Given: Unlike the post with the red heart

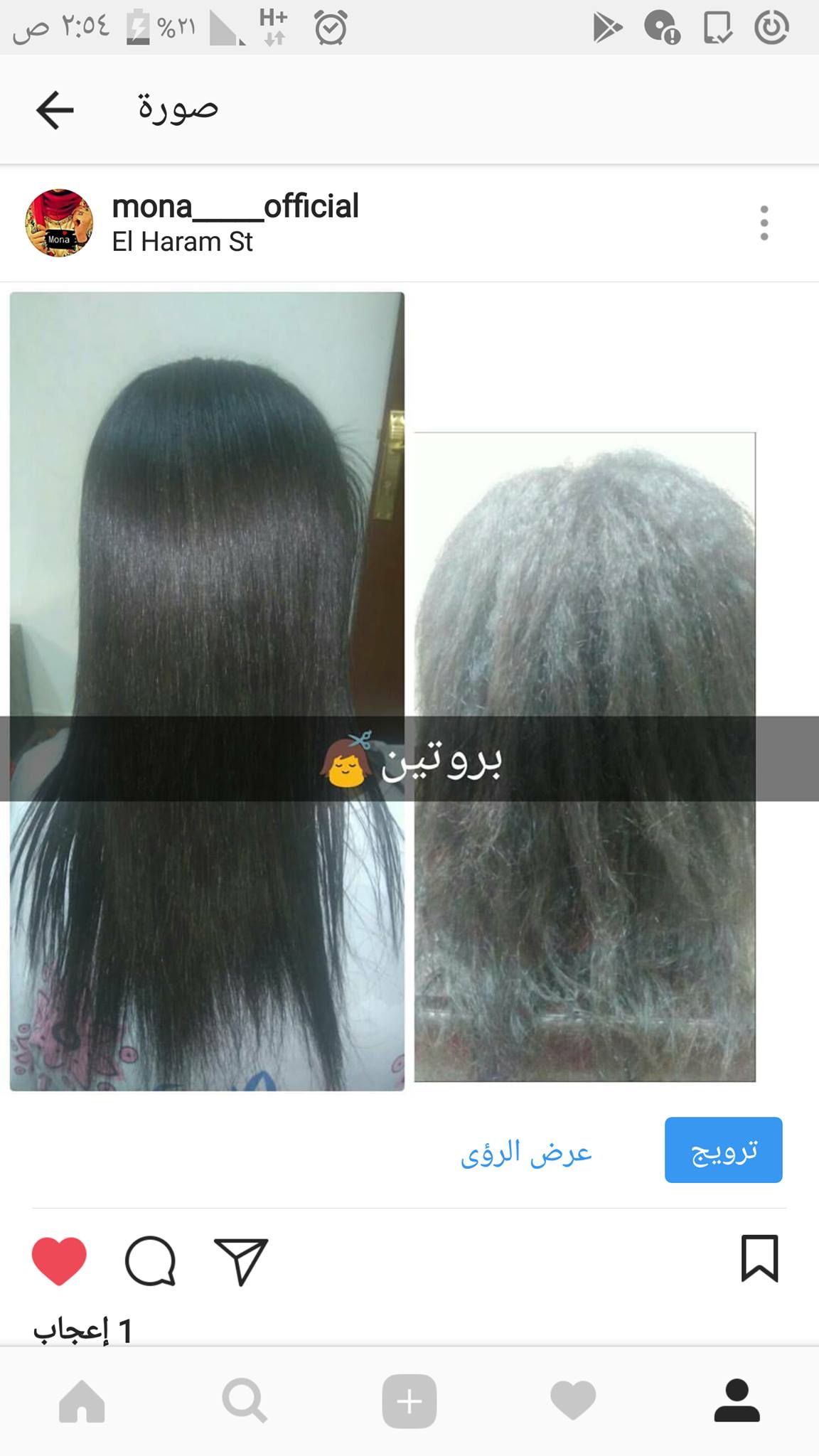Looking at the screenshot, I should [x=59, y=1260].
